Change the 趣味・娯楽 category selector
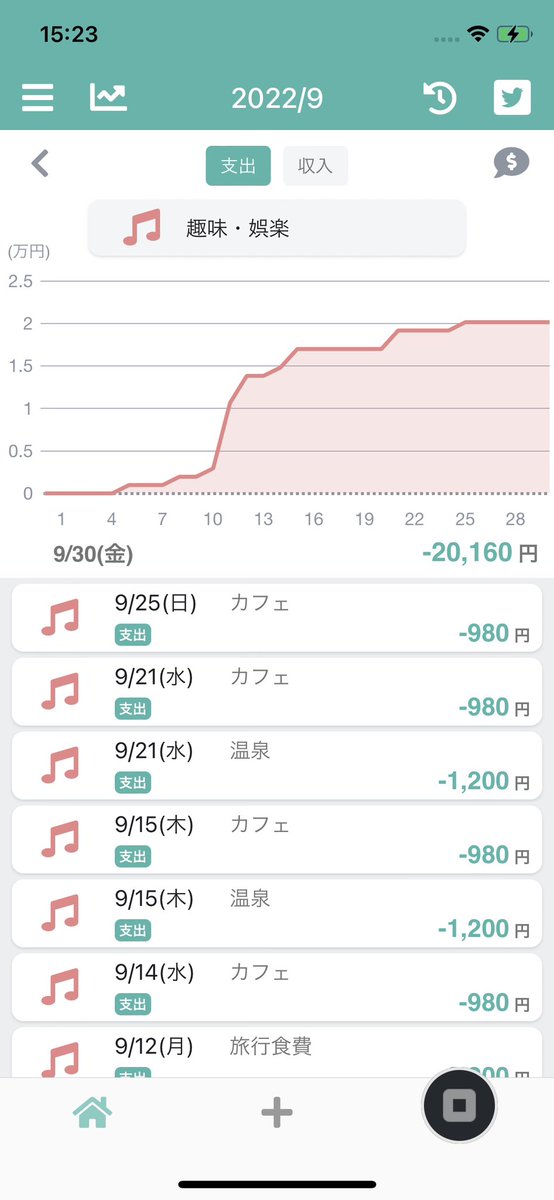Viewport: 554px width, 1200px height. tap(277, 228)
